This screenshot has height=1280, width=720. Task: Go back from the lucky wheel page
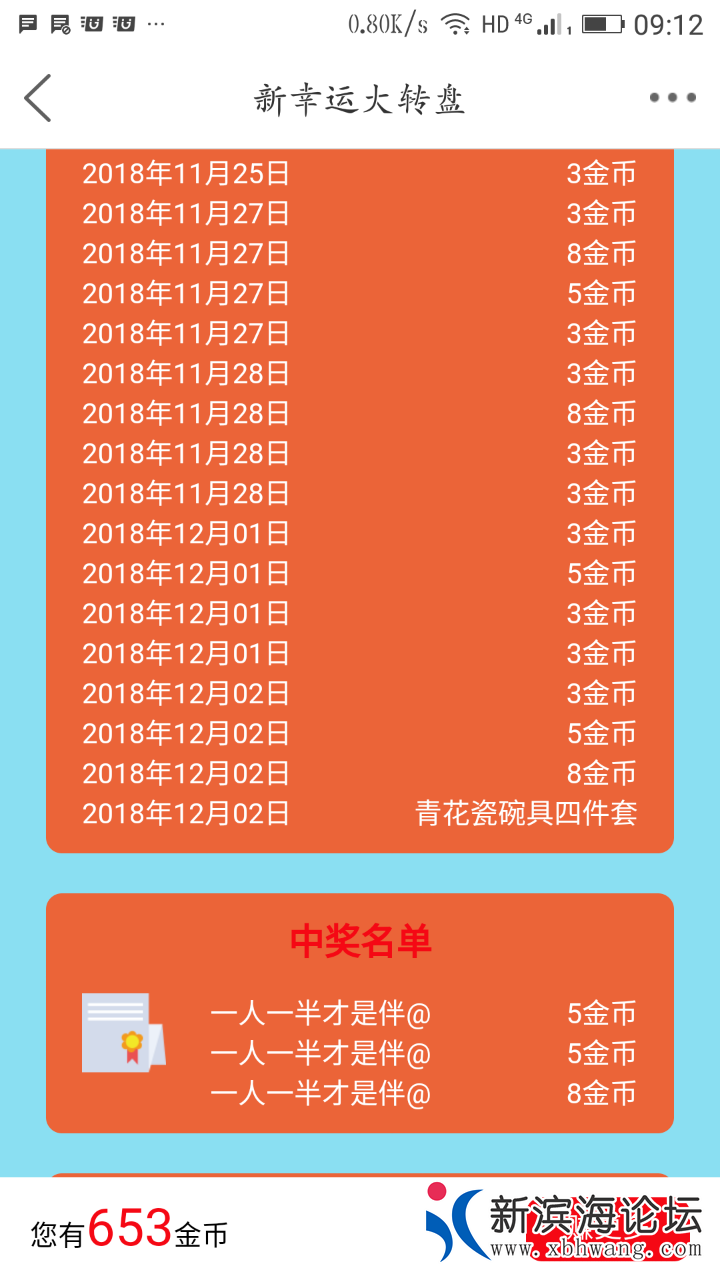pos(37,98)
